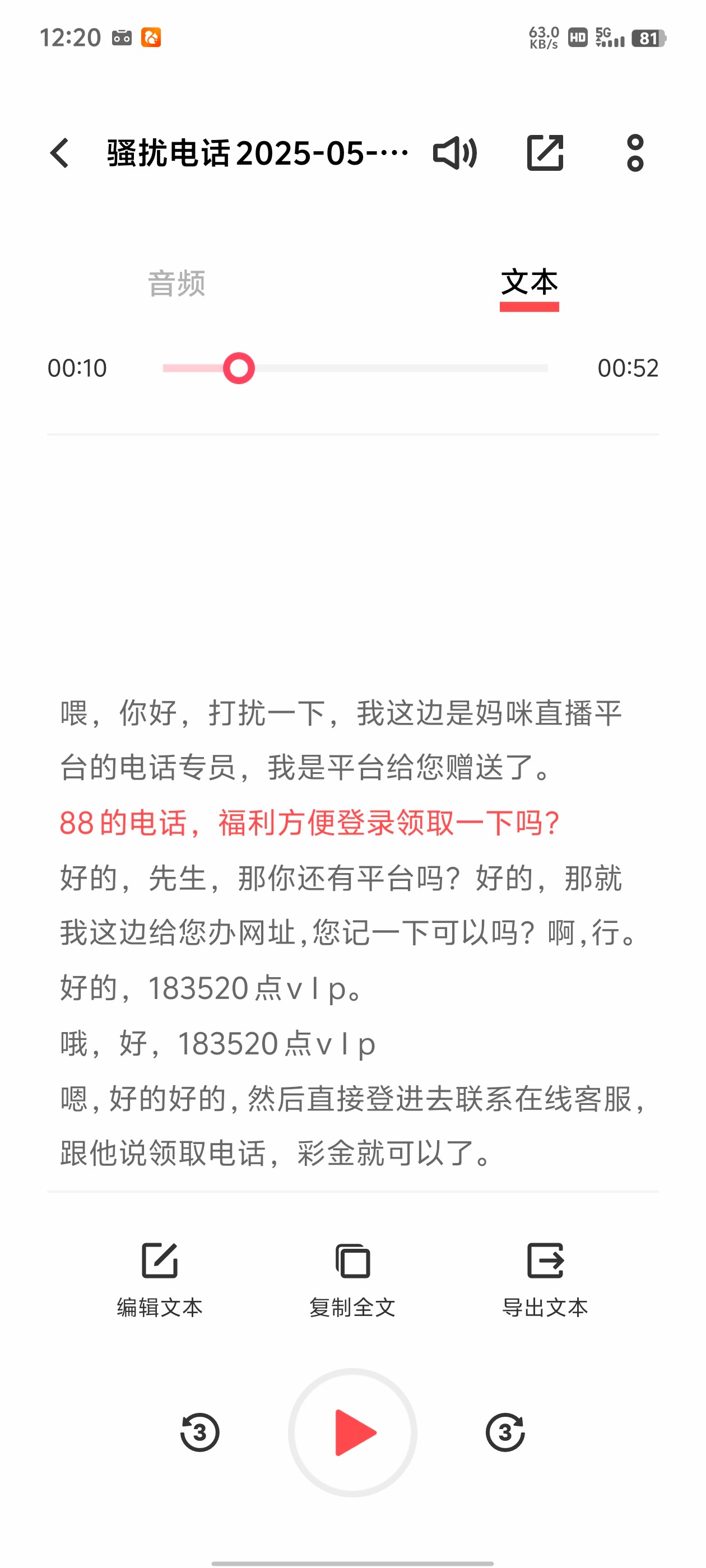This screenshot has width=706, height=1568.
Task: Share this recording
Action: point(545,153)
